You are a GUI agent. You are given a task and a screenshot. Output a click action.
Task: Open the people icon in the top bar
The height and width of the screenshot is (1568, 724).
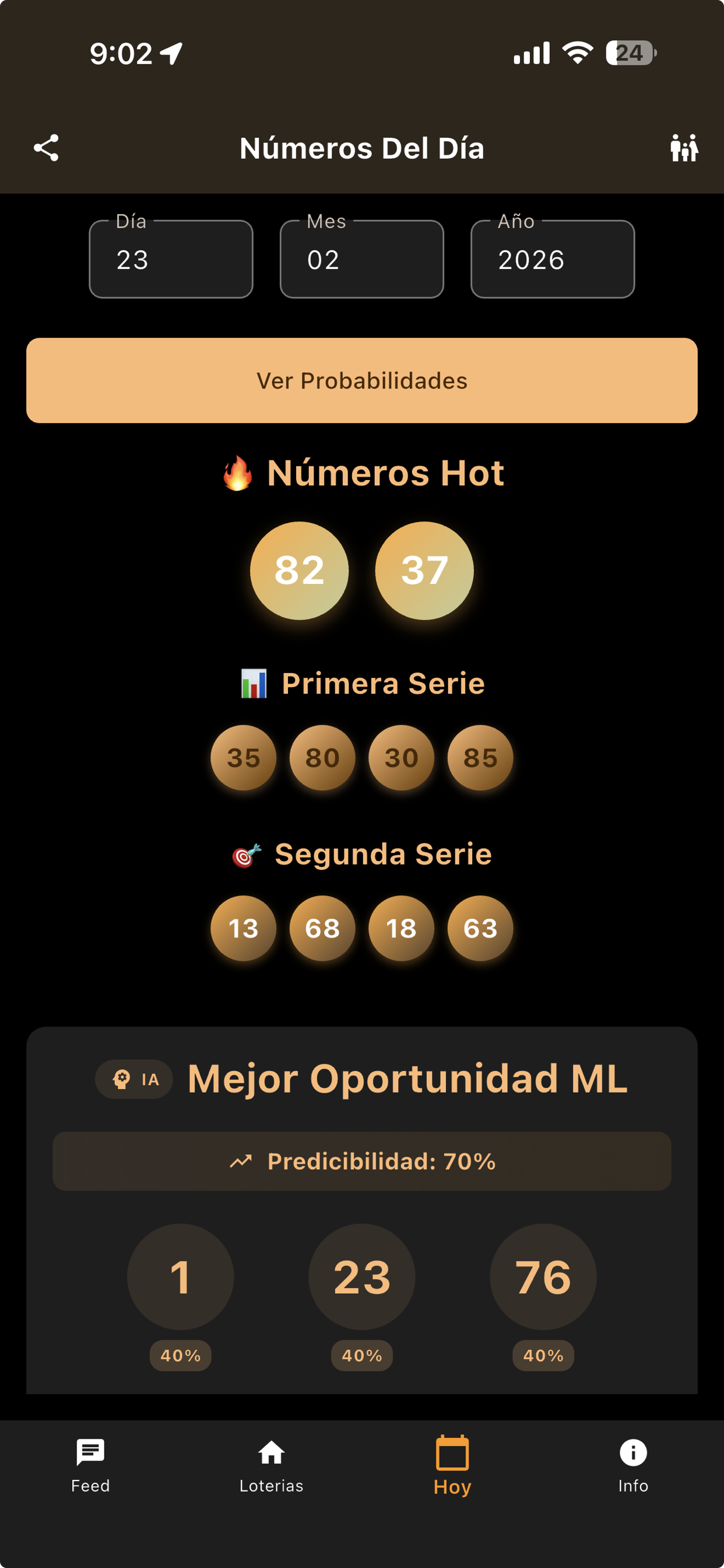point(684,146)
